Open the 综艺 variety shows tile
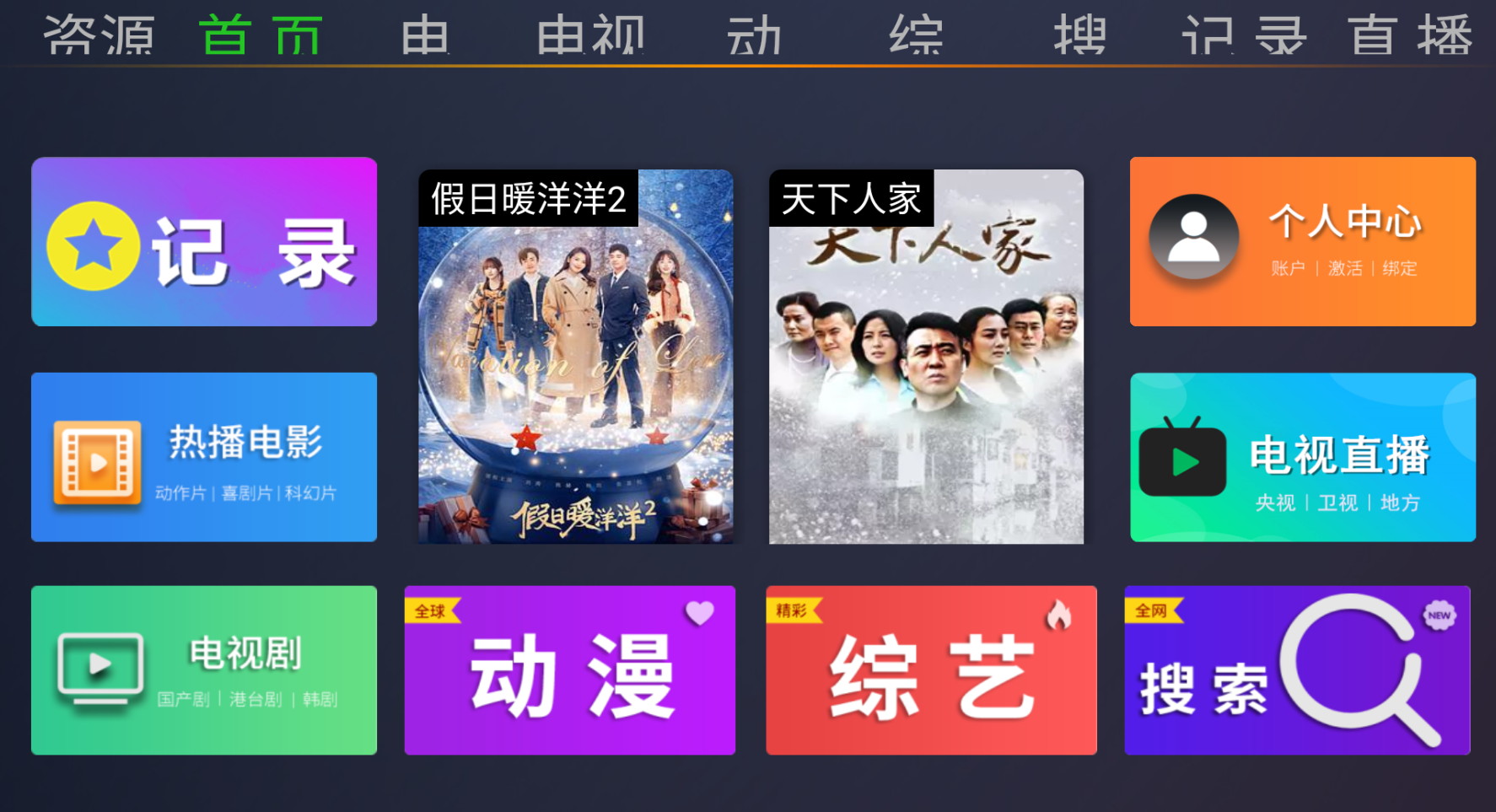1496x812 pixels. (x=931, y=670)
